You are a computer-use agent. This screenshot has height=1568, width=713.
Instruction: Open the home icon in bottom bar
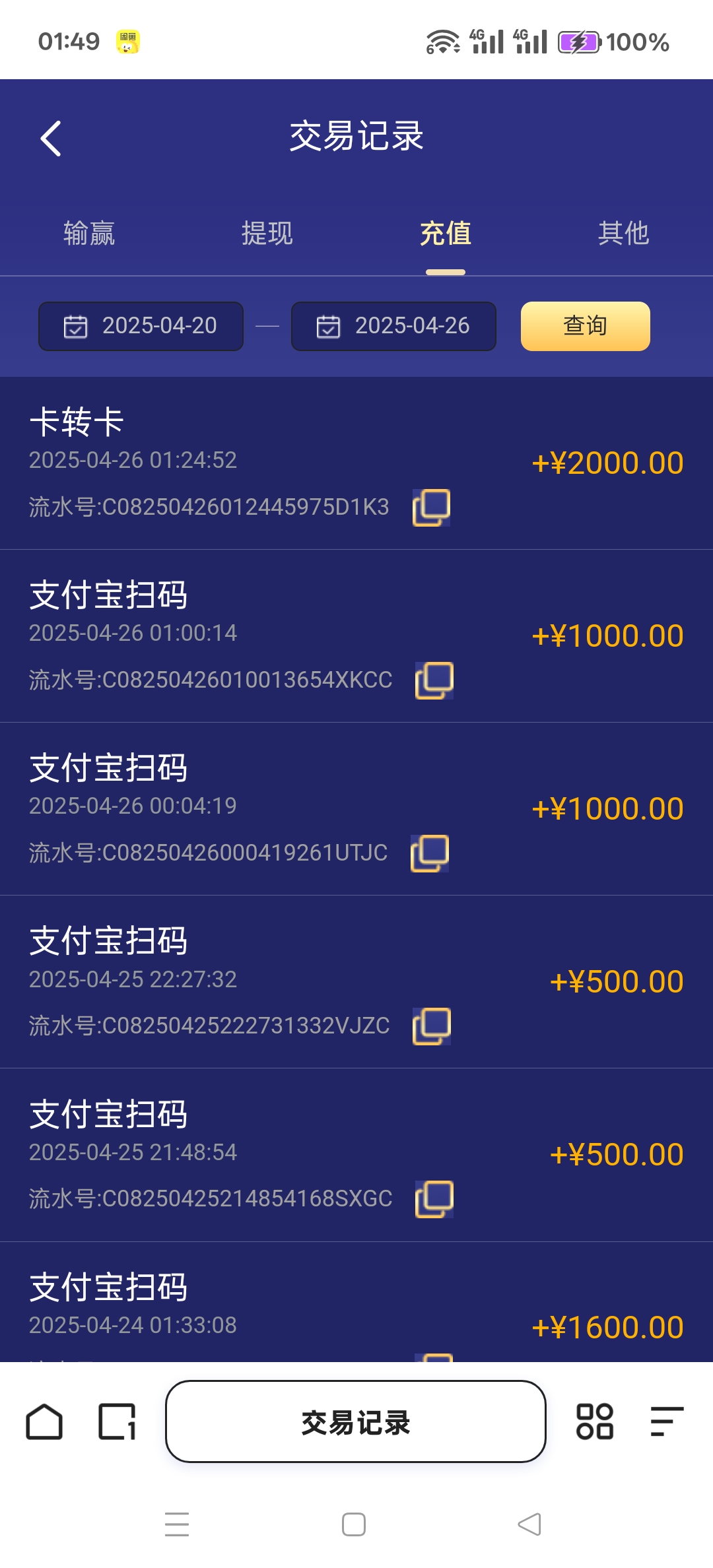tap(44, 1422)
